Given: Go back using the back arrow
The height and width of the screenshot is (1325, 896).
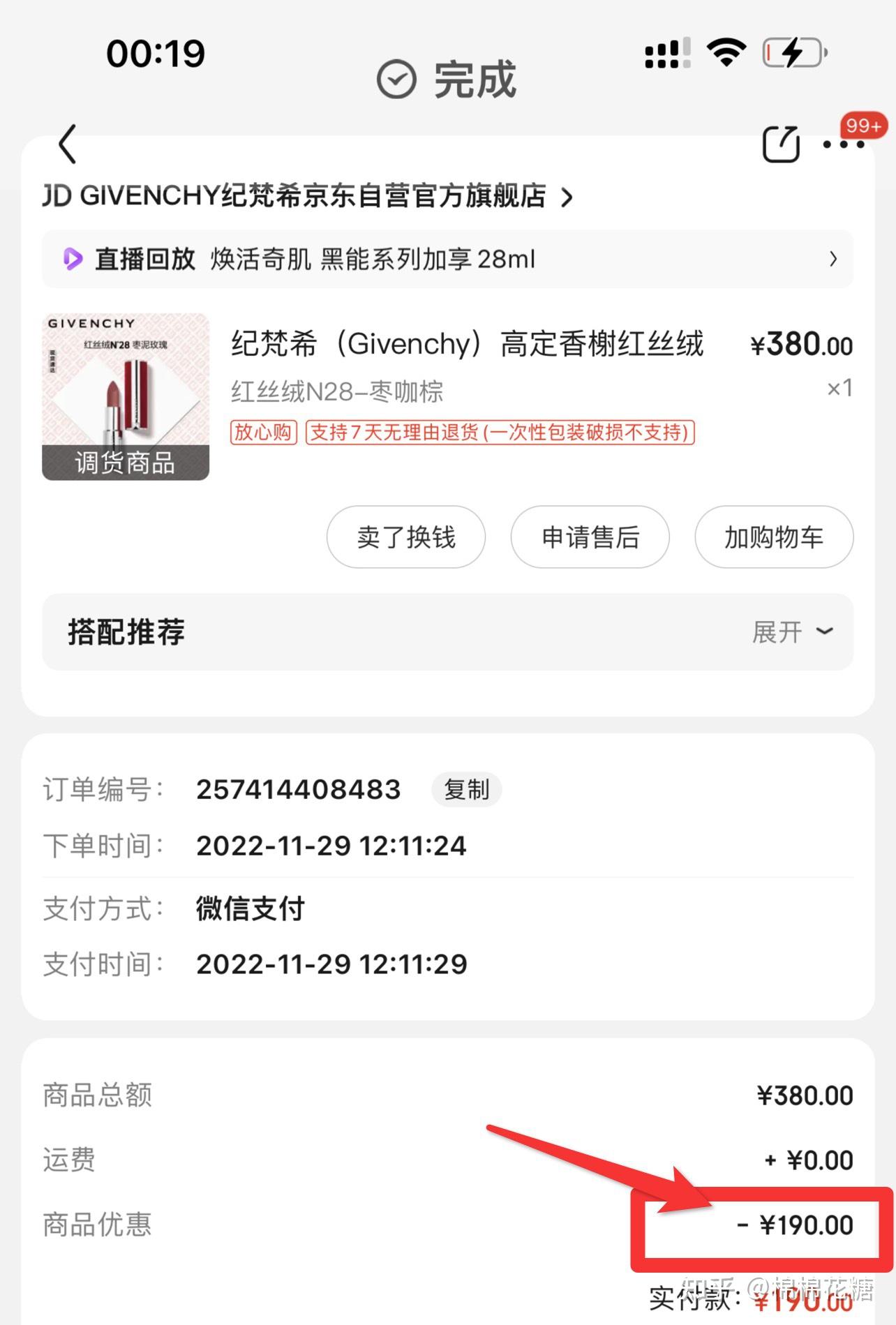Looking at the screenshot, I should [x=68, y=144].
